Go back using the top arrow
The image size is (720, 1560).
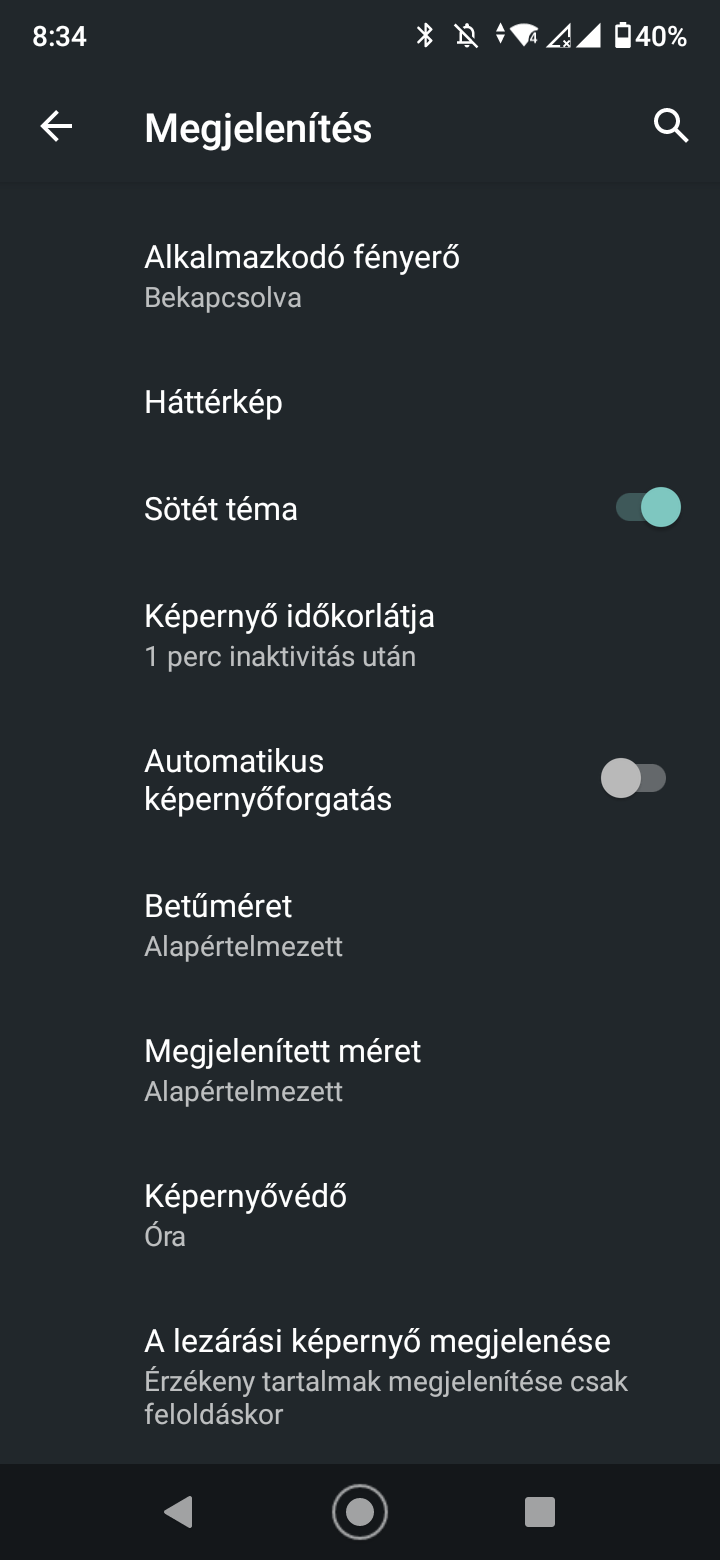click(x=56, y=127)
